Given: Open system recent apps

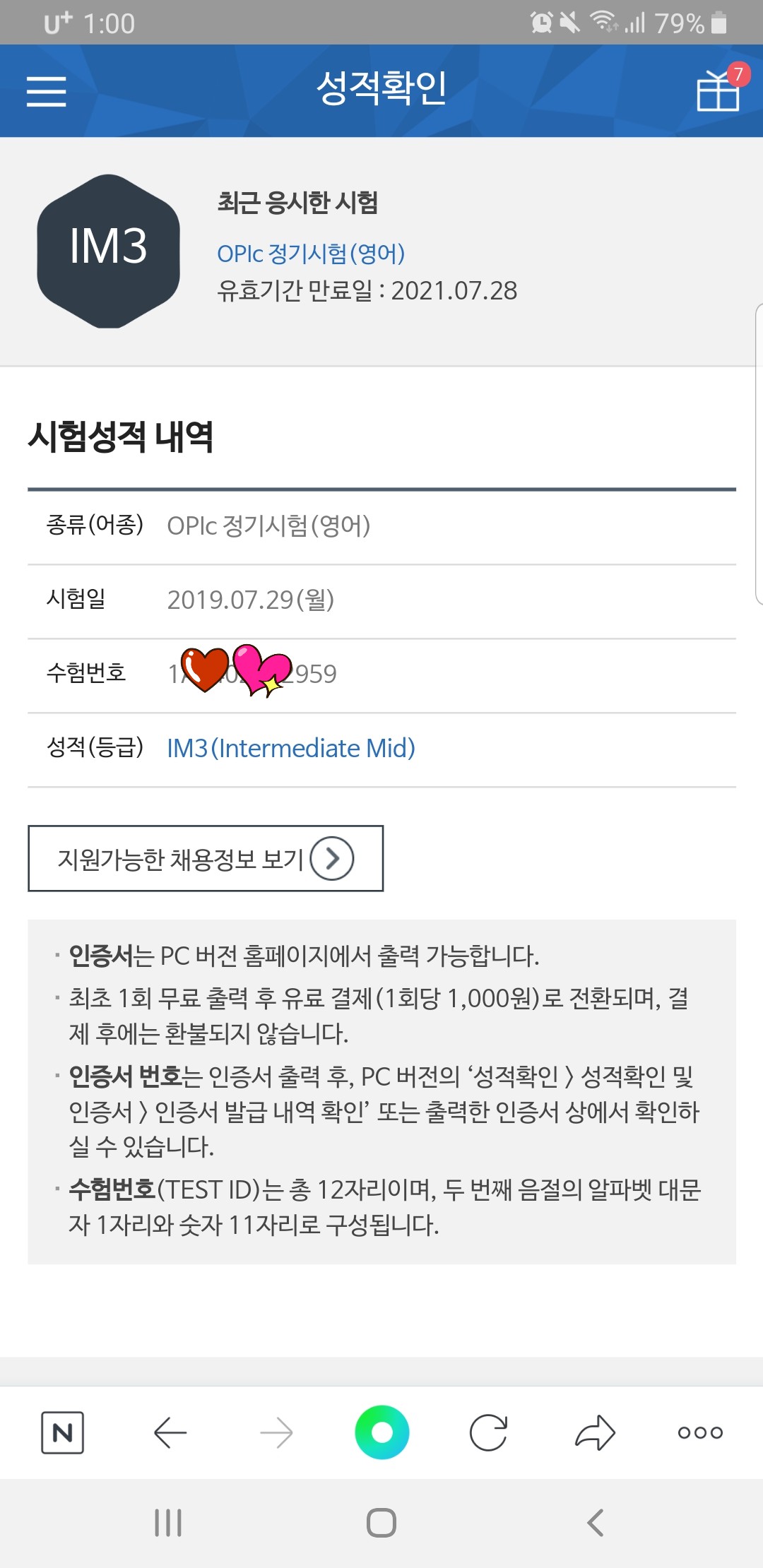Looking at the screenshot, I should coord(168,1523).
